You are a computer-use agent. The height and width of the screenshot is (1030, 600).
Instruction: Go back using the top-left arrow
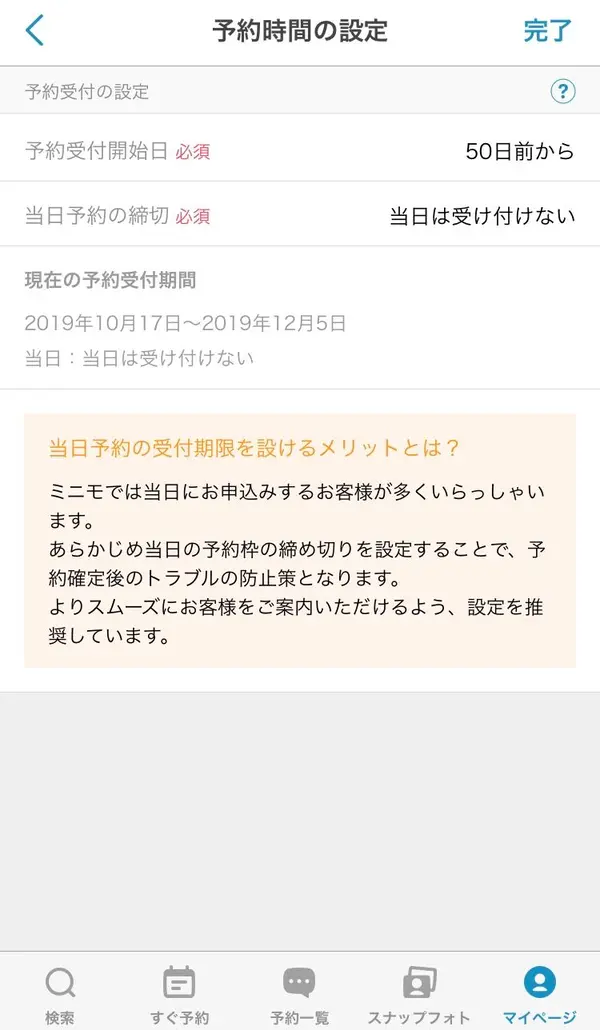34,31
